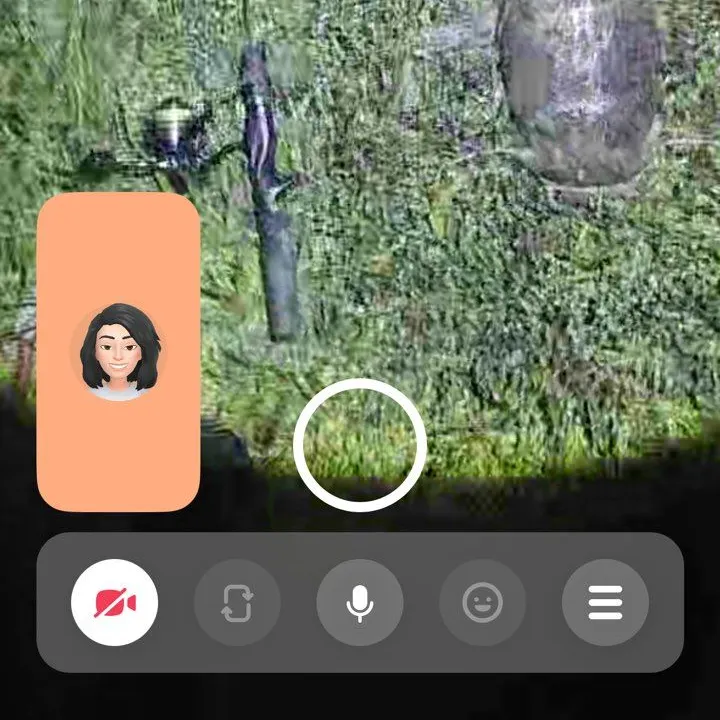Open the emoji reactions
This screenshot has height=720, width=720.
(x=483, y=602)
